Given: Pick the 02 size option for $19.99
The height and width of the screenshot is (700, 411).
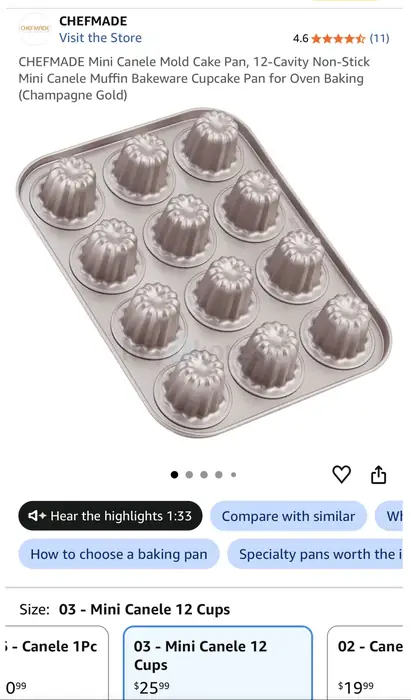Looking at the screenshot, I should click(369, 662).
